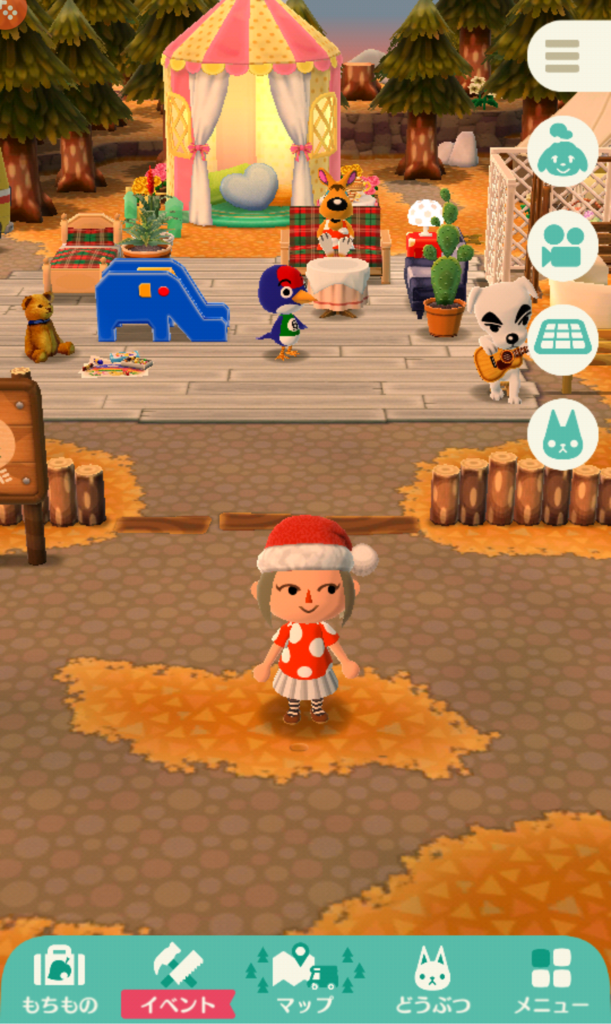Tap the Isabelle face button

(x=562, y=152)
